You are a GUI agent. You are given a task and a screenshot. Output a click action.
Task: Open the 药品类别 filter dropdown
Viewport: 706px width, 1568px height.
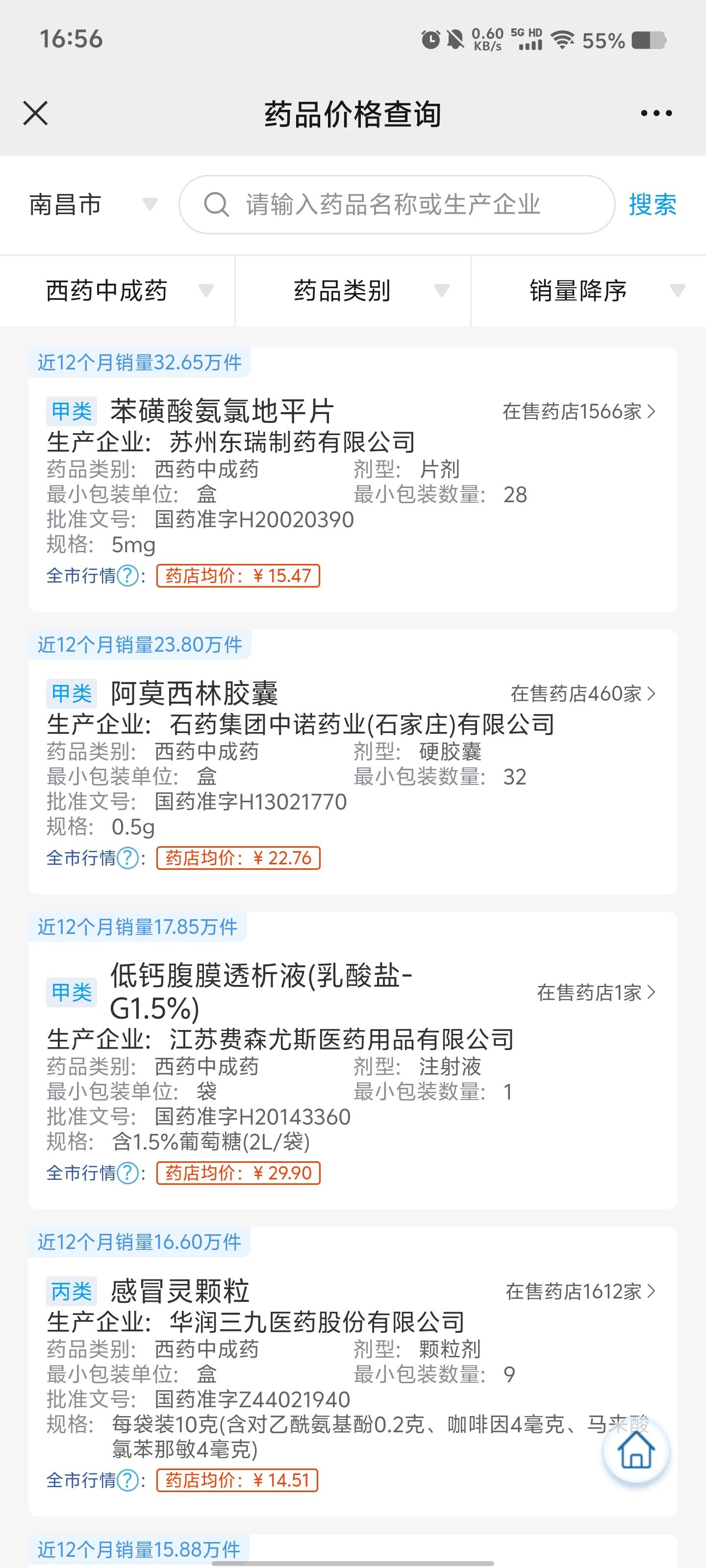pyautogui.click(x=353, y=291)
